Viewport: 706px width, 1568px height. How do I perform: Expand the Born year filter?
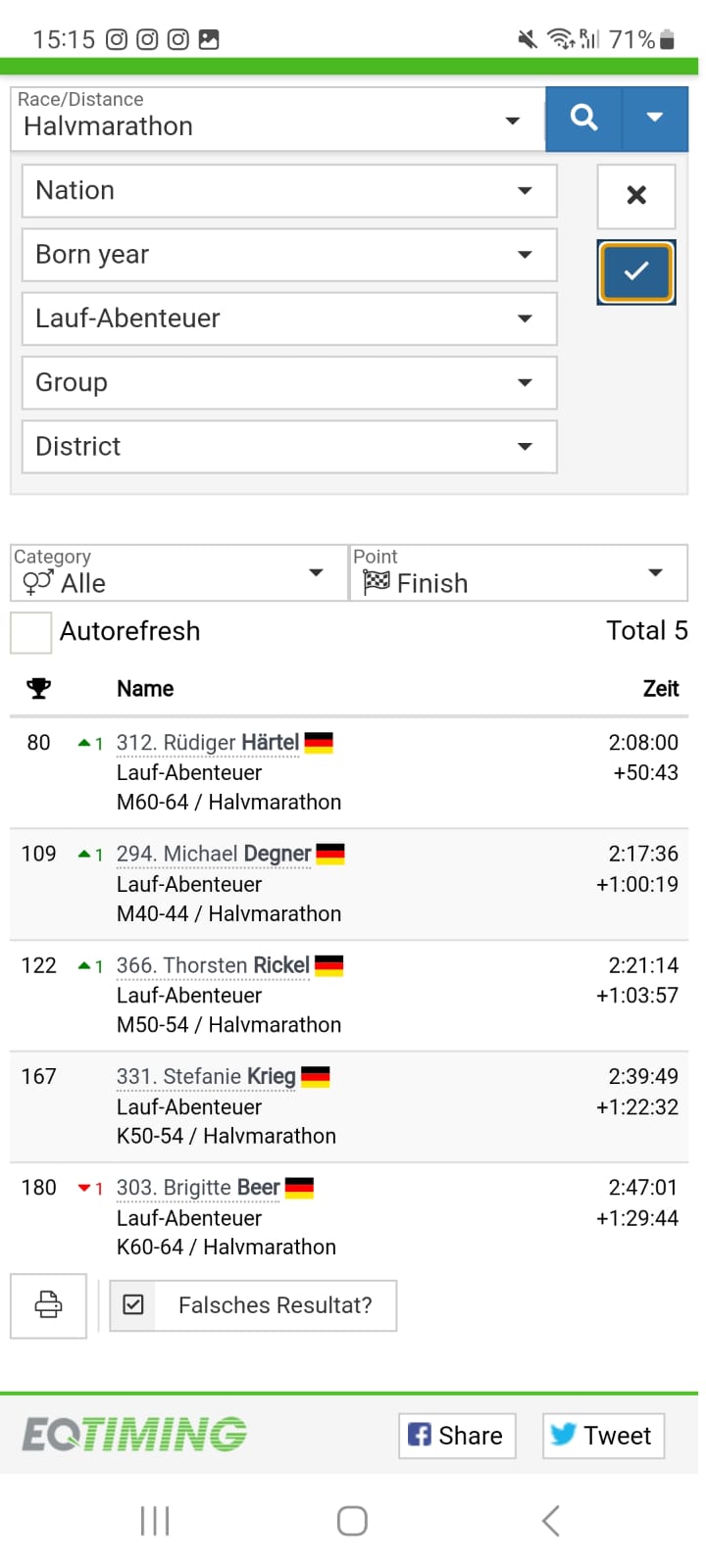coord(289,255)
